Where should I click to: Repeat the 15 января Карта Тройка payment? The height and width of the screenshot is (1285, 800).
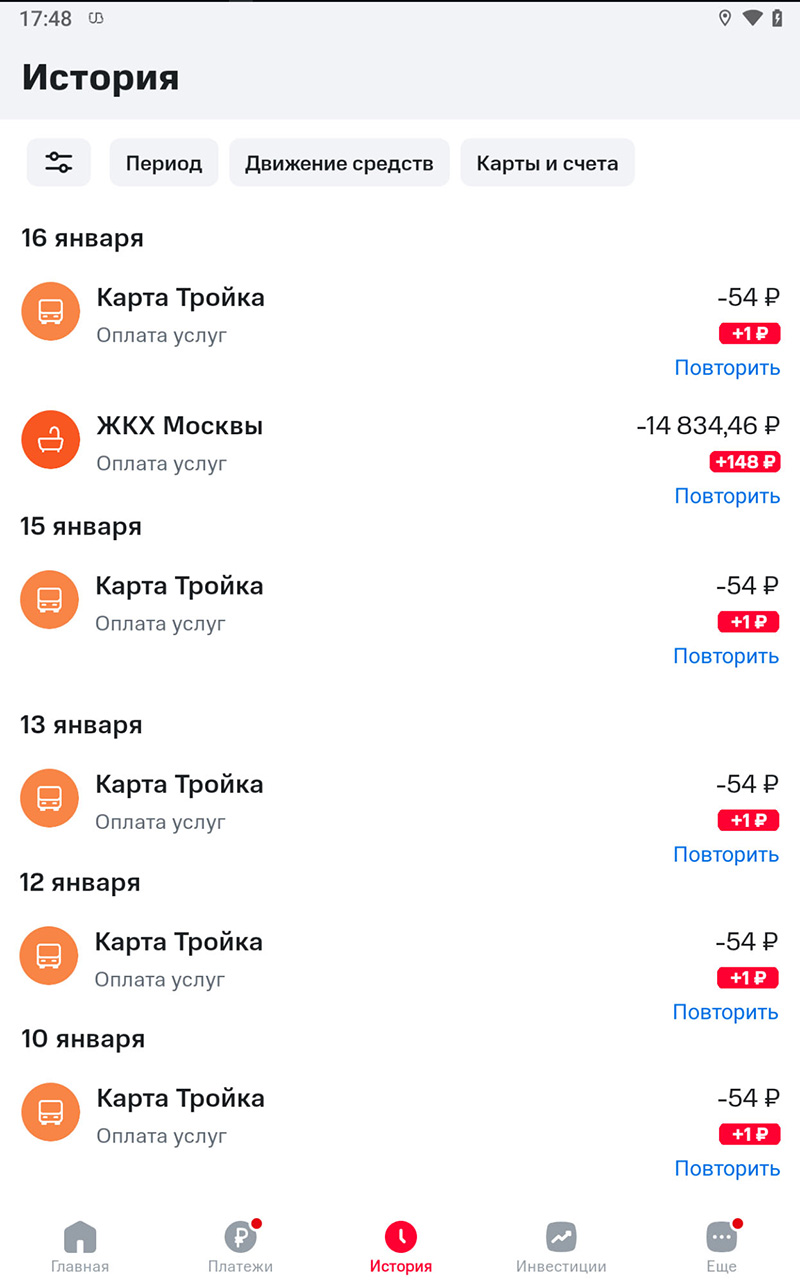(726, 656)
